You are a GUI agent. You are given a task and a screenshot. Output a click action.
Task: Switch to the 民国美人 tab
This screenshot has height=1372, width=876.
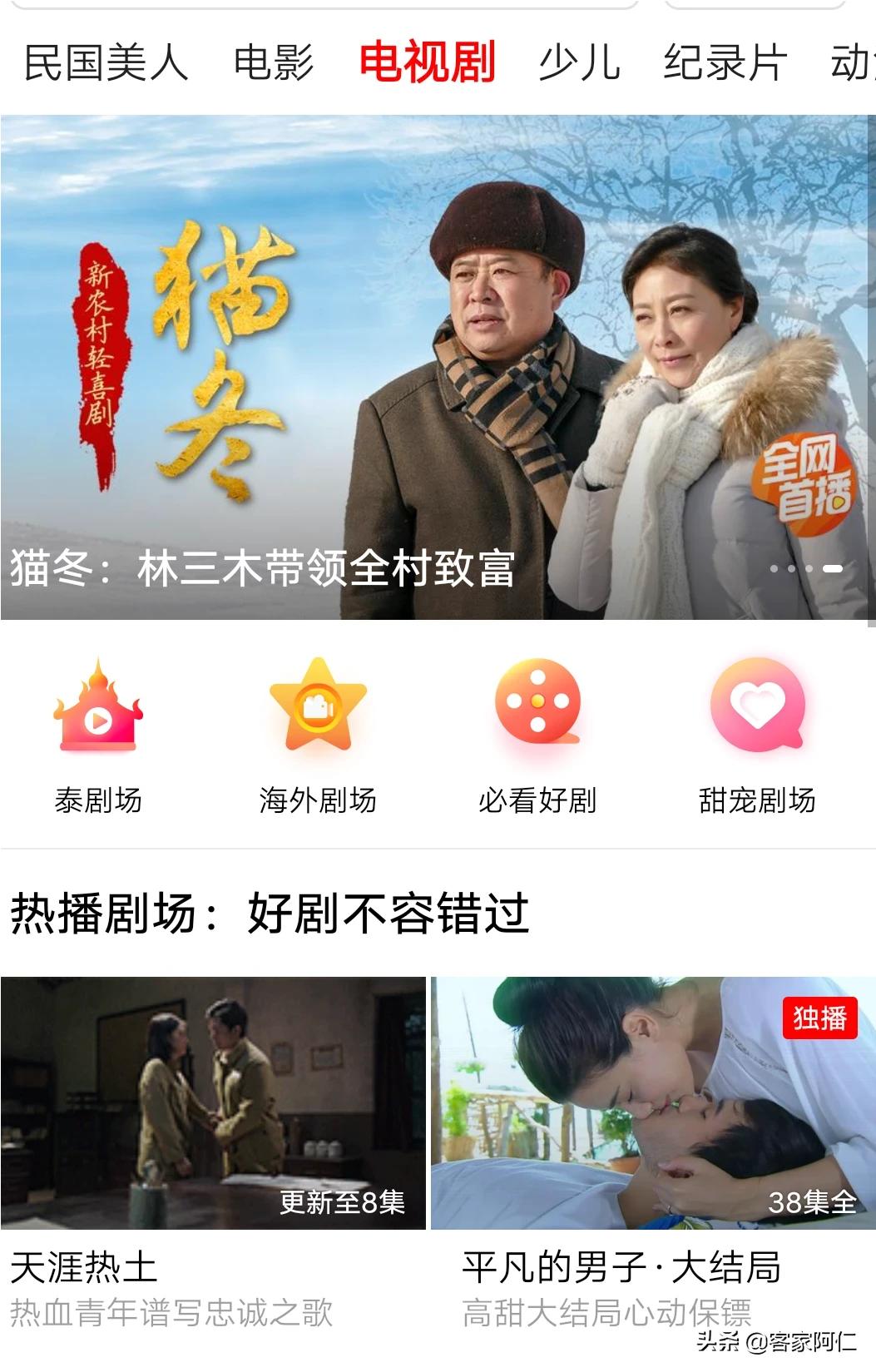tap(106, 63)
